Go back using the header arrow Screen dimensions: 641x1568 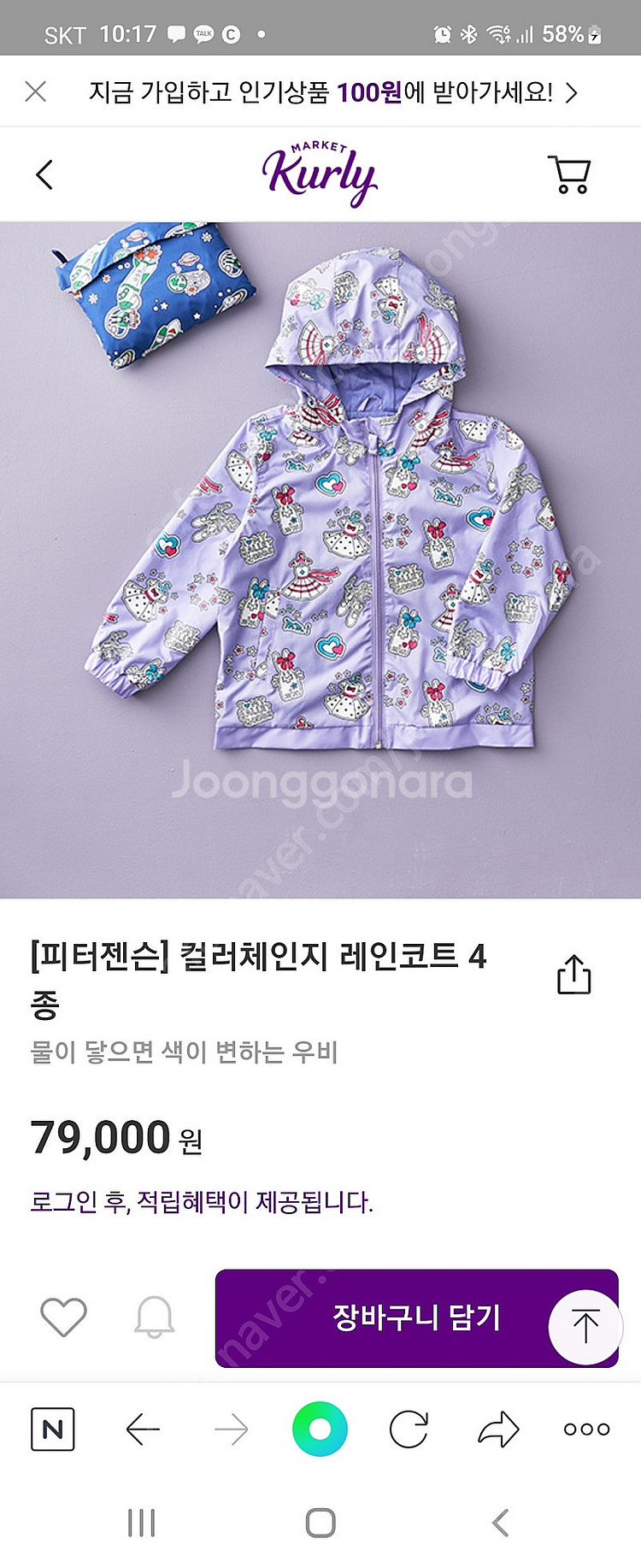coord(44,175)
